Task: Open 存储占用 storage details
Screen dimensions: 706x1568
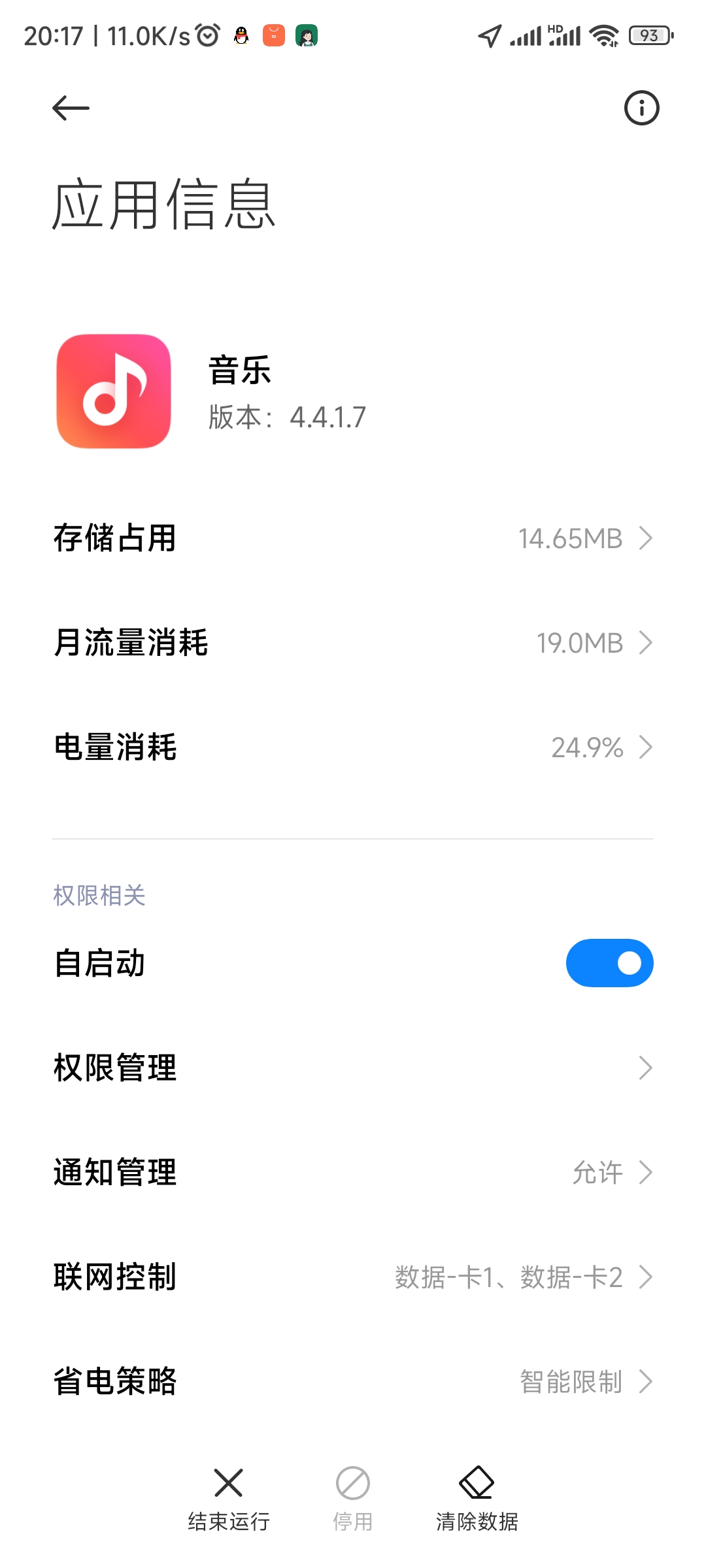Action: pos(353,538)
